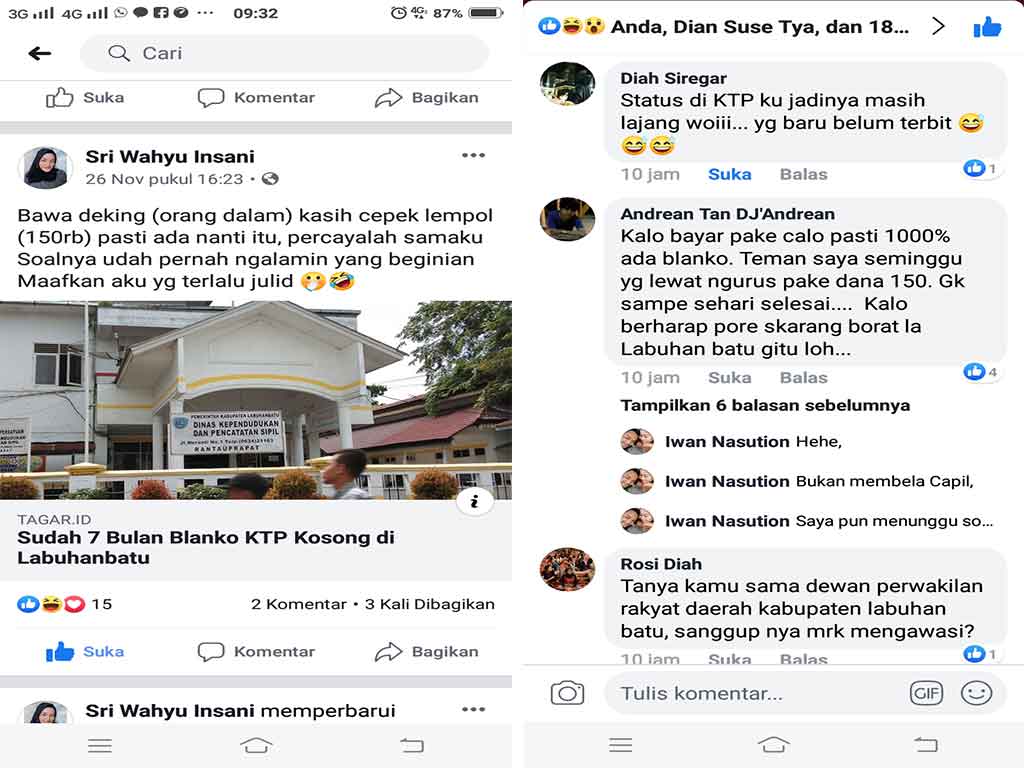Viewport: 1024px width, 768px height.
Task: Tap Suka under Diah Siregar's comment
Action: click(x=729, y=174)
